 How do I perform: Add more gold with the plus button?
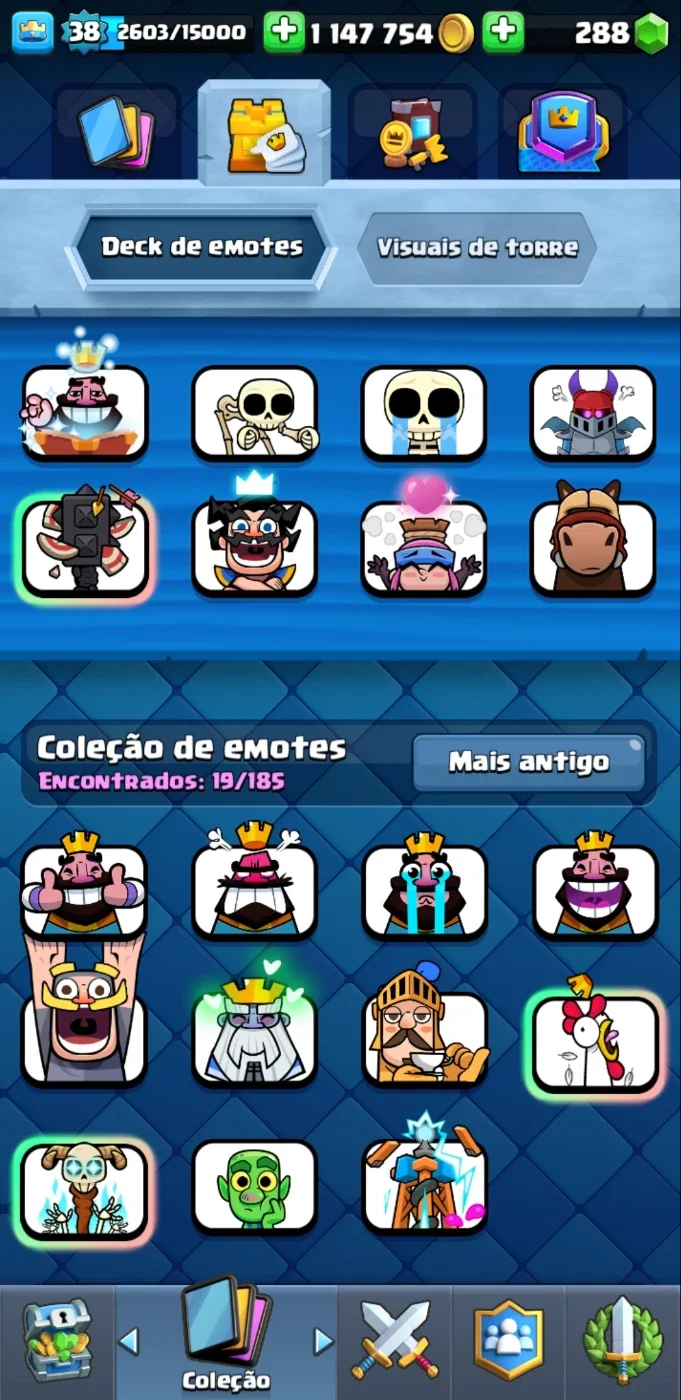click(284, 33)
